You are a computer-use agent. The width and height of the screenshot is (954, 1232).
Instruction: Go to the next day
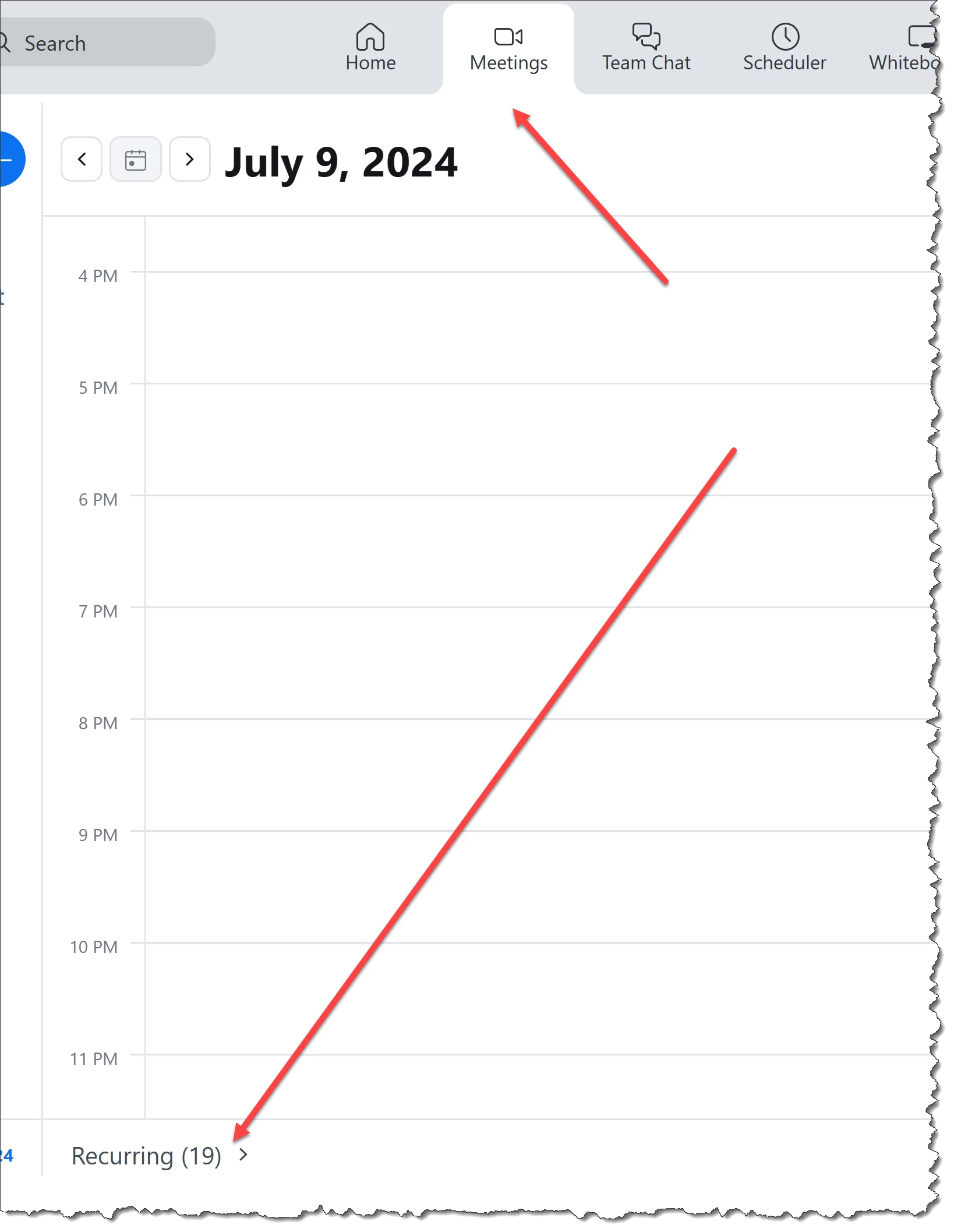point(189,159)
